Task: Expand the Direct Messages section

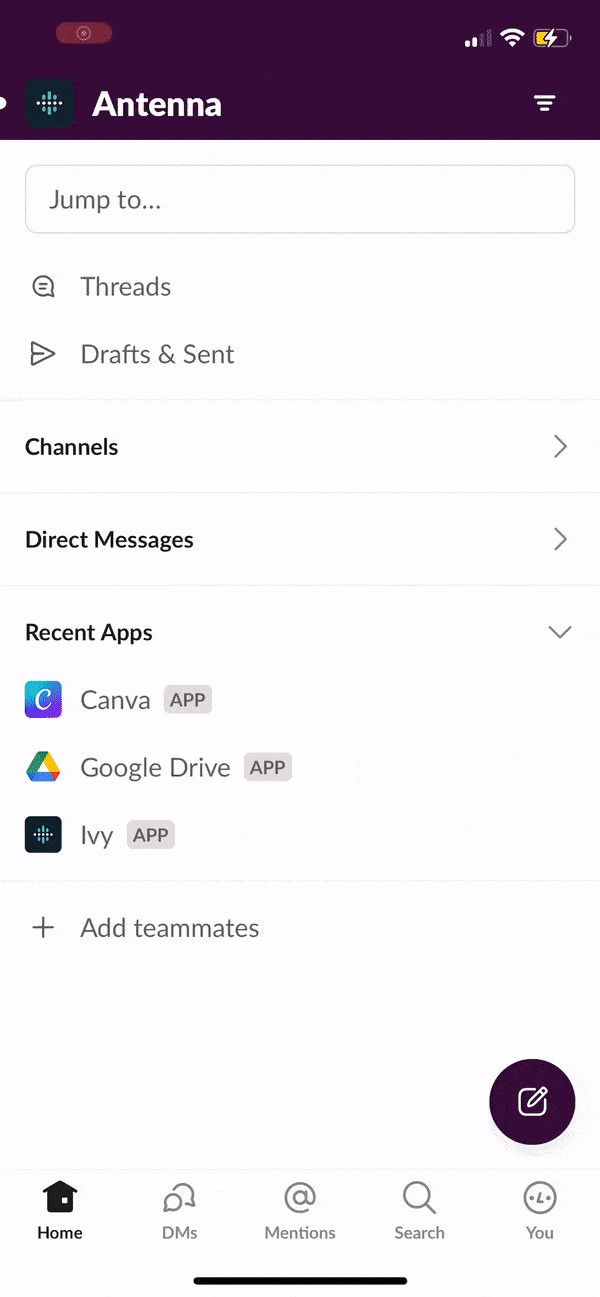Action: (300, 540)
